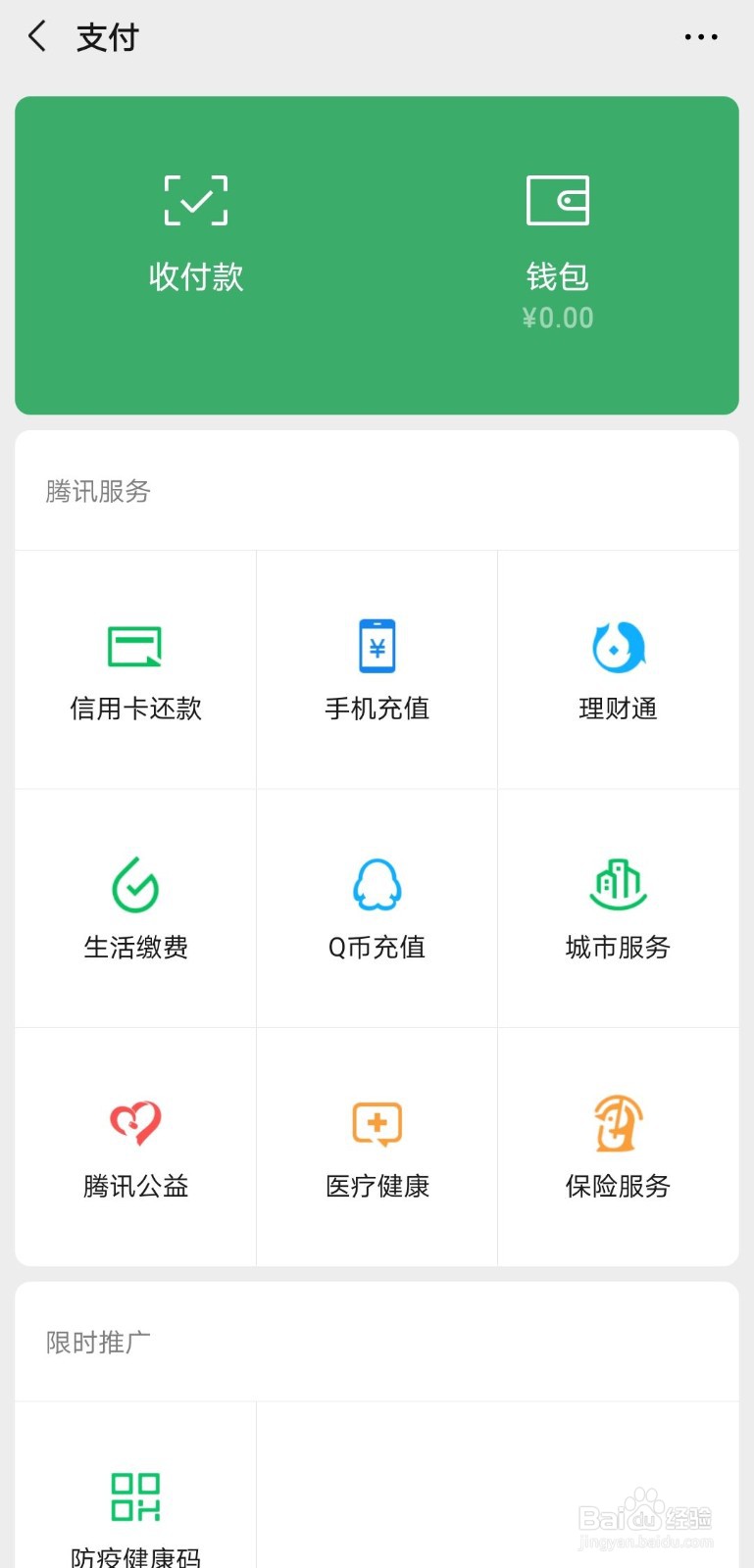Tap the 腾讯服务 section header
754x1568 pixels.
(x=96, y=491)
